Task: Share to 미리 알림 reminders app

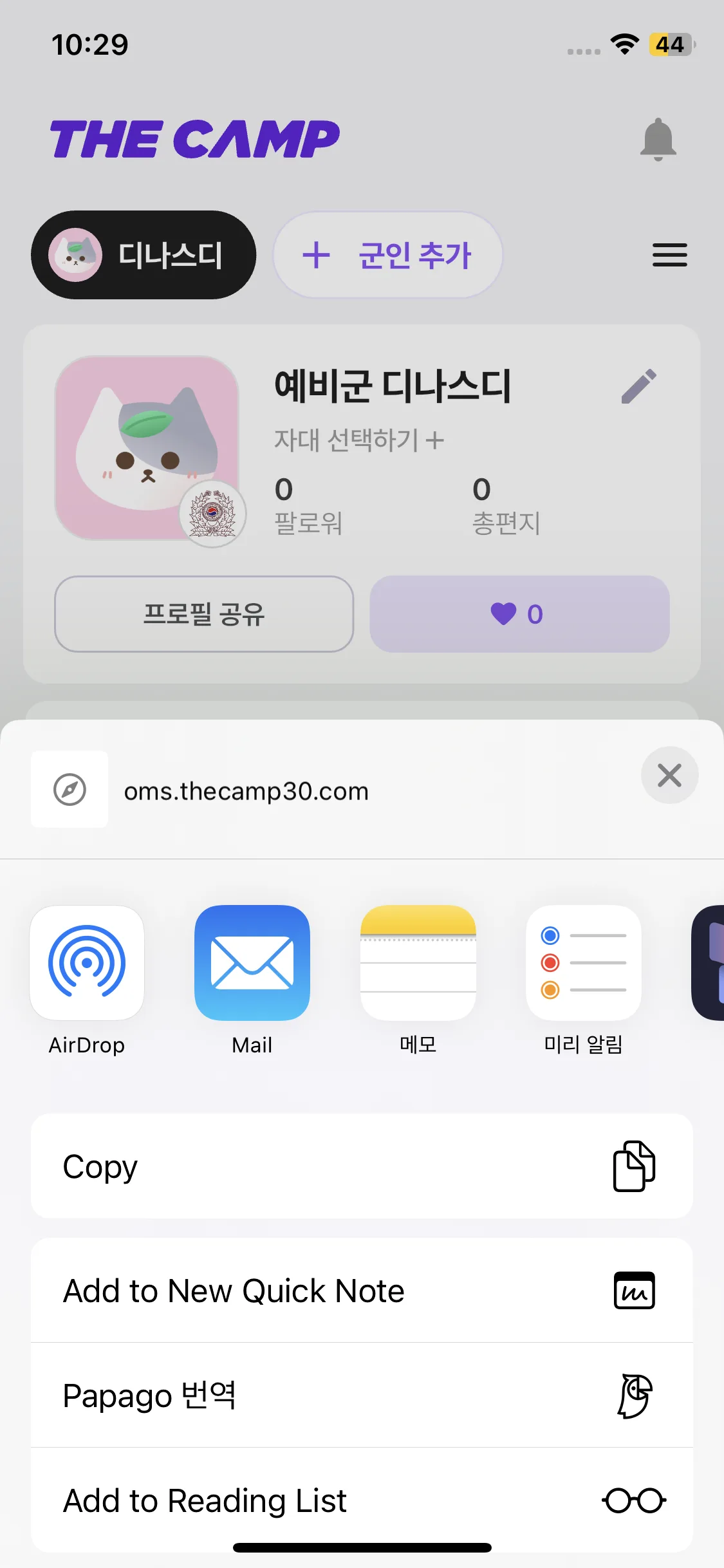Action: [x=583, y=963]
